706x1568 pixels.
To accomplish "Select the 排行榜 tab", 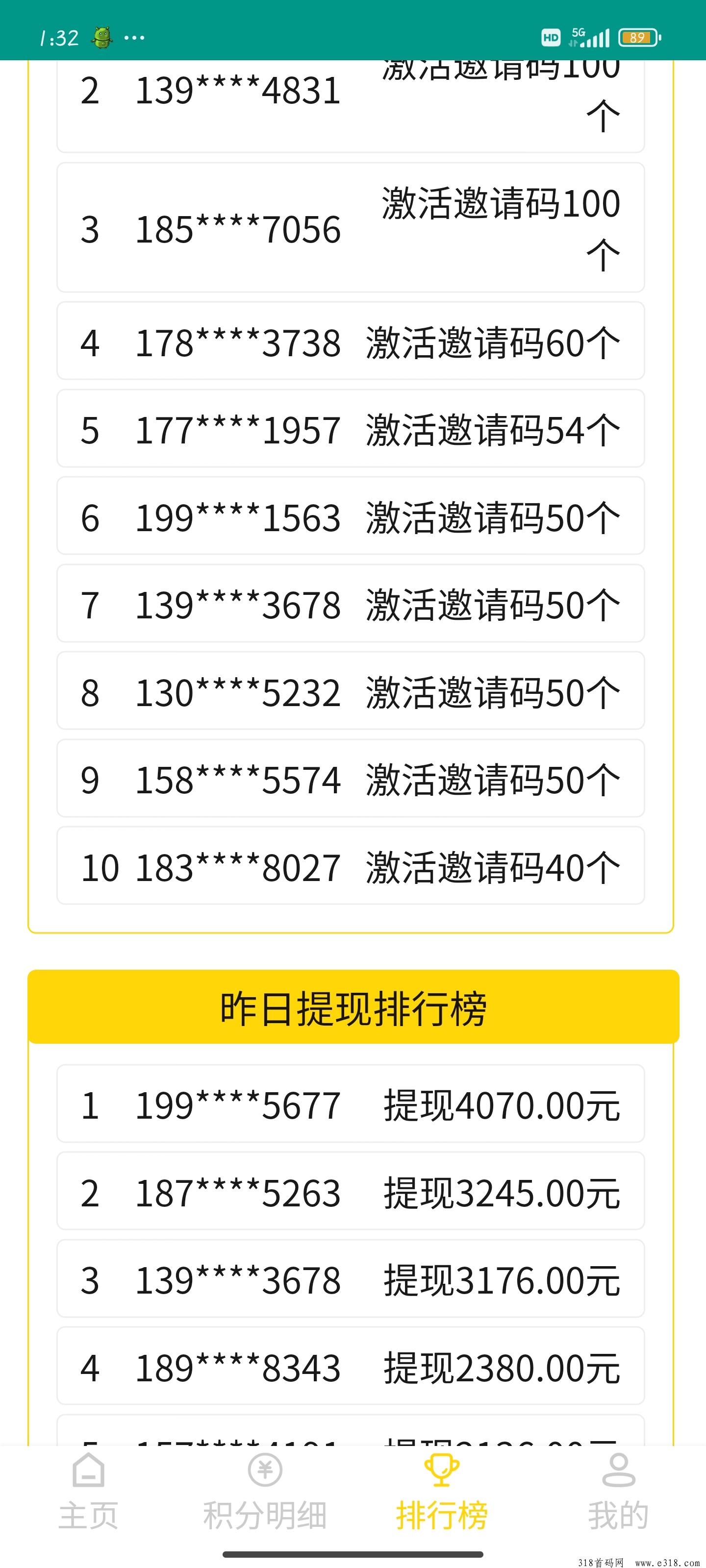I will 442,1491.
